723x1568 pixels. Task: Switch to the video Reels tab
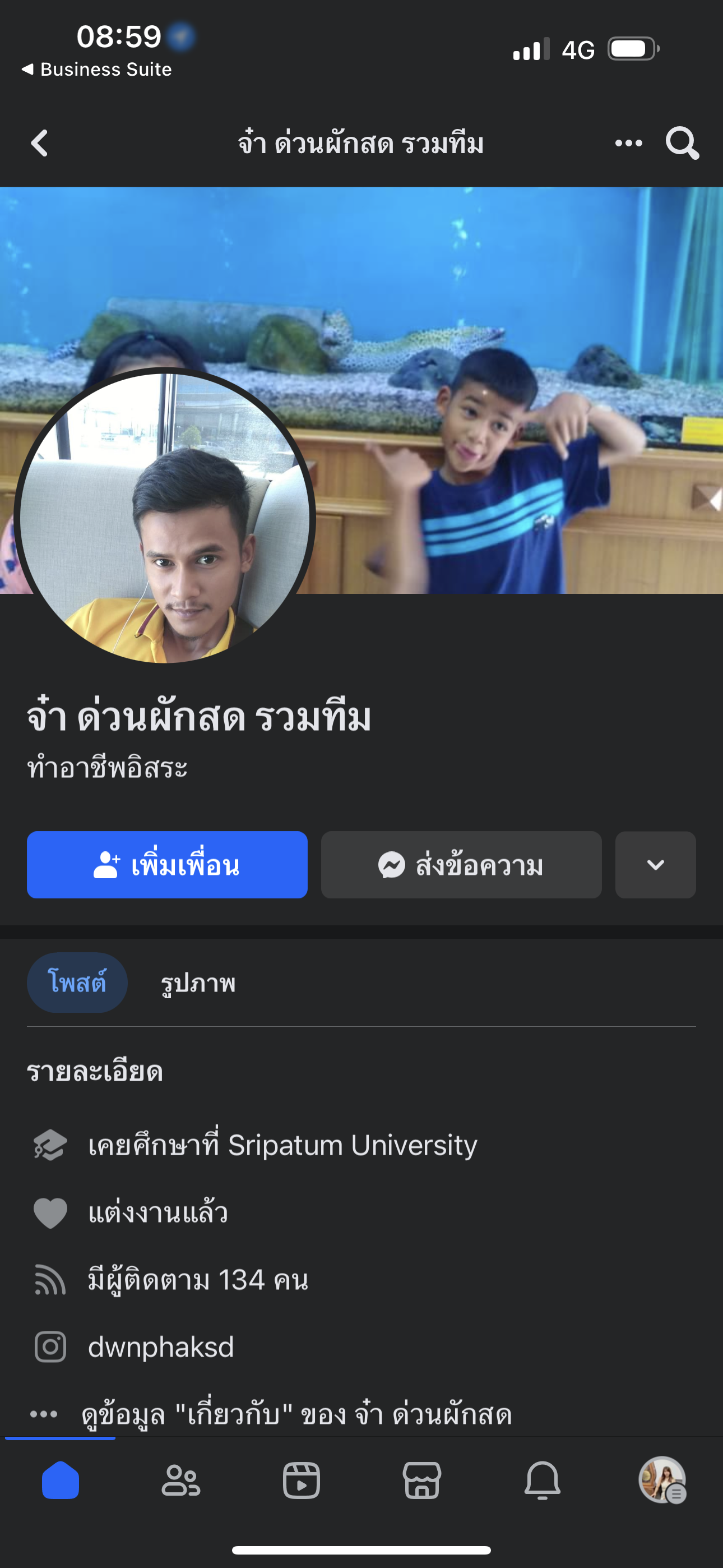302,1480
